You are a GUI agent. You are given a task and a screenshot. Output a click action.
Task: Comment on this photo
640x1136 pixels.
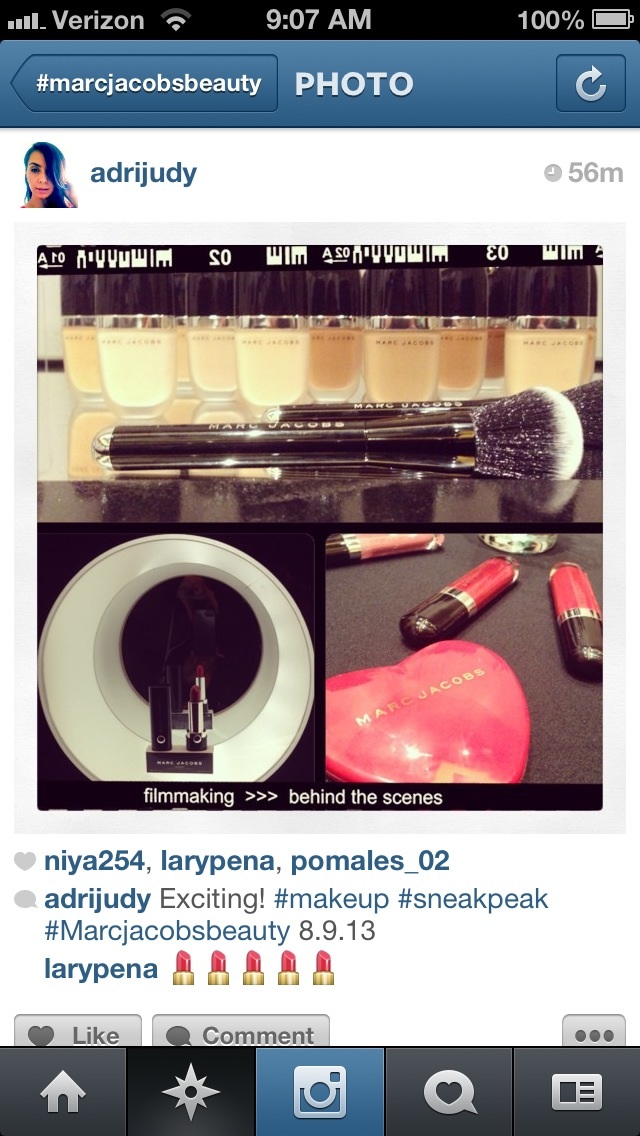[243, 1033]
